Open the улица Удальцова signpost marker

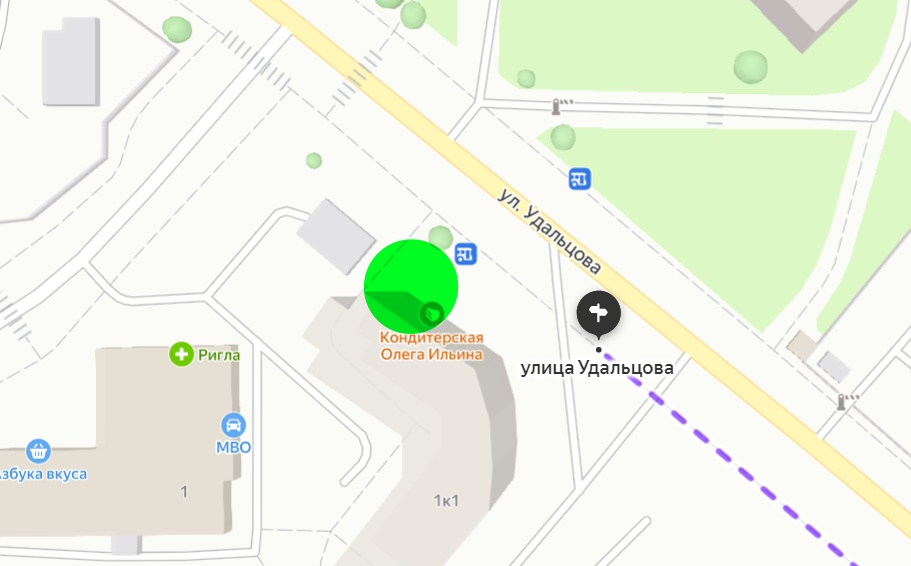[x=598, y=312]
